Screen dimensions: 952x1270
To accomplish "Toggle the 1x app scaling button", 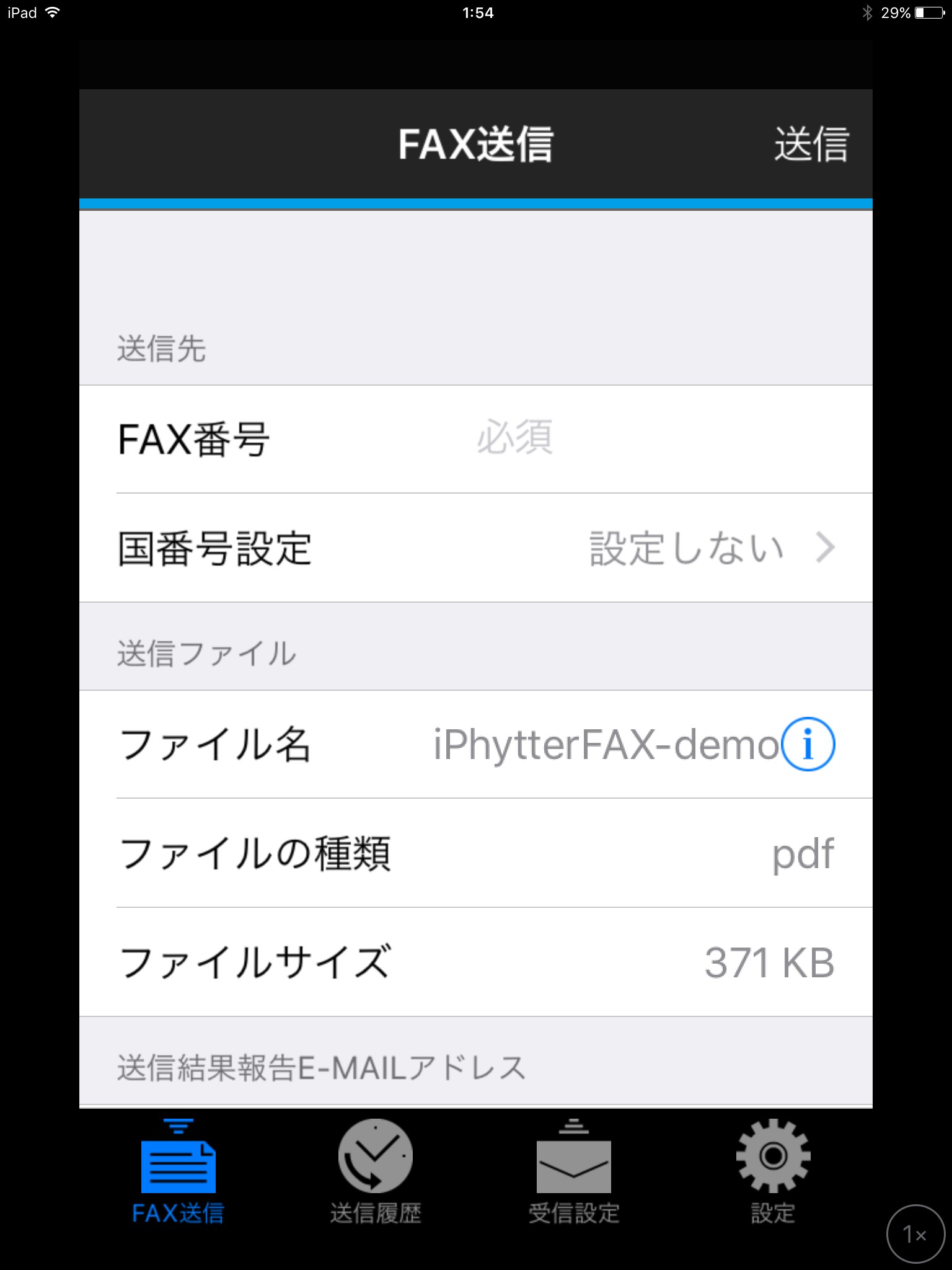I will [x=915, y=1234].
